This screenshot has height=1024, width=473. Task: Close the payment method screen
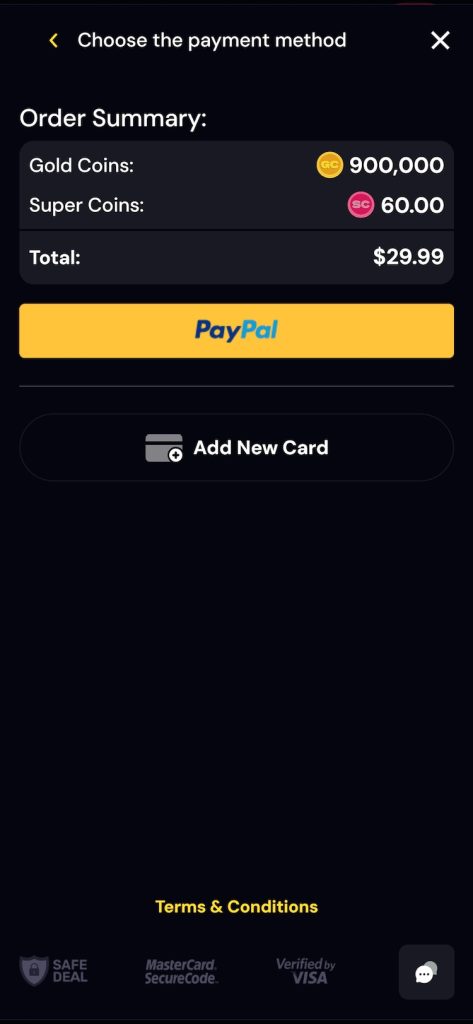440,40
